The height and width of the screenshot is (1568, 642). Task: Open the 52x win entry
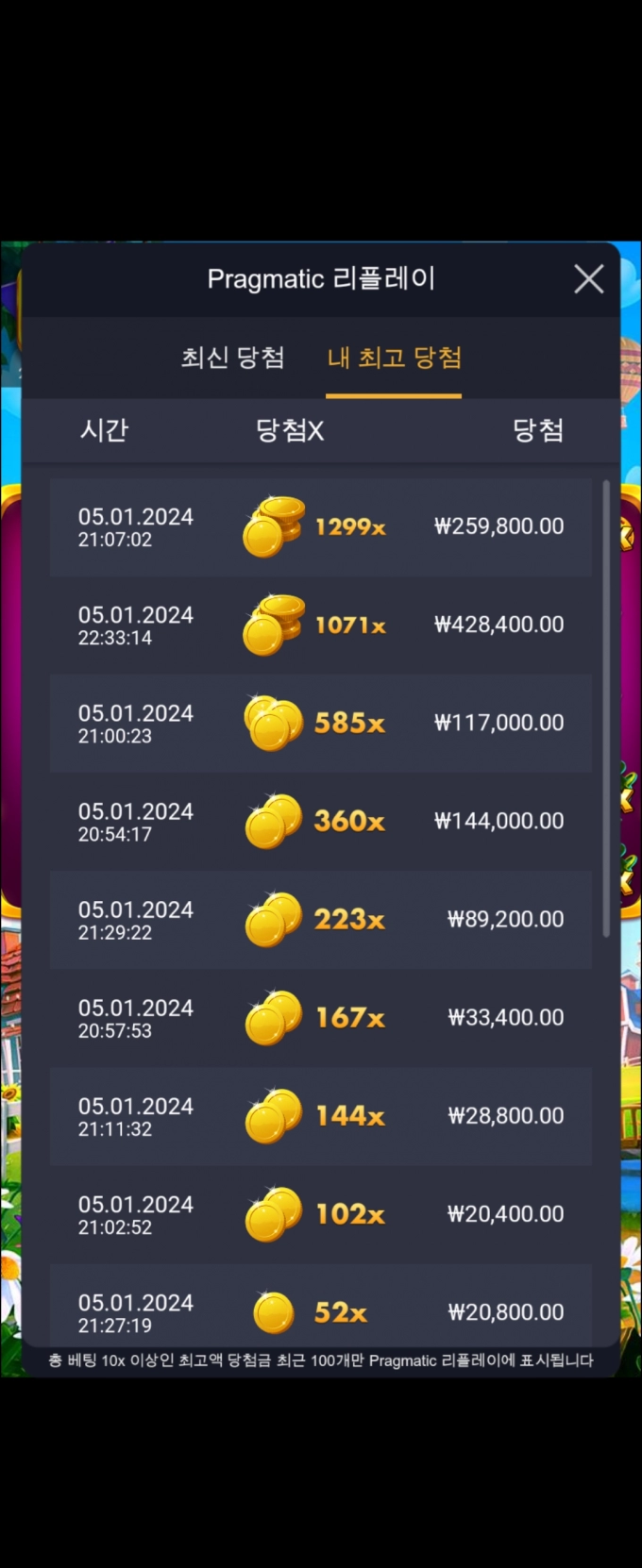click(x=321, y=1309)
